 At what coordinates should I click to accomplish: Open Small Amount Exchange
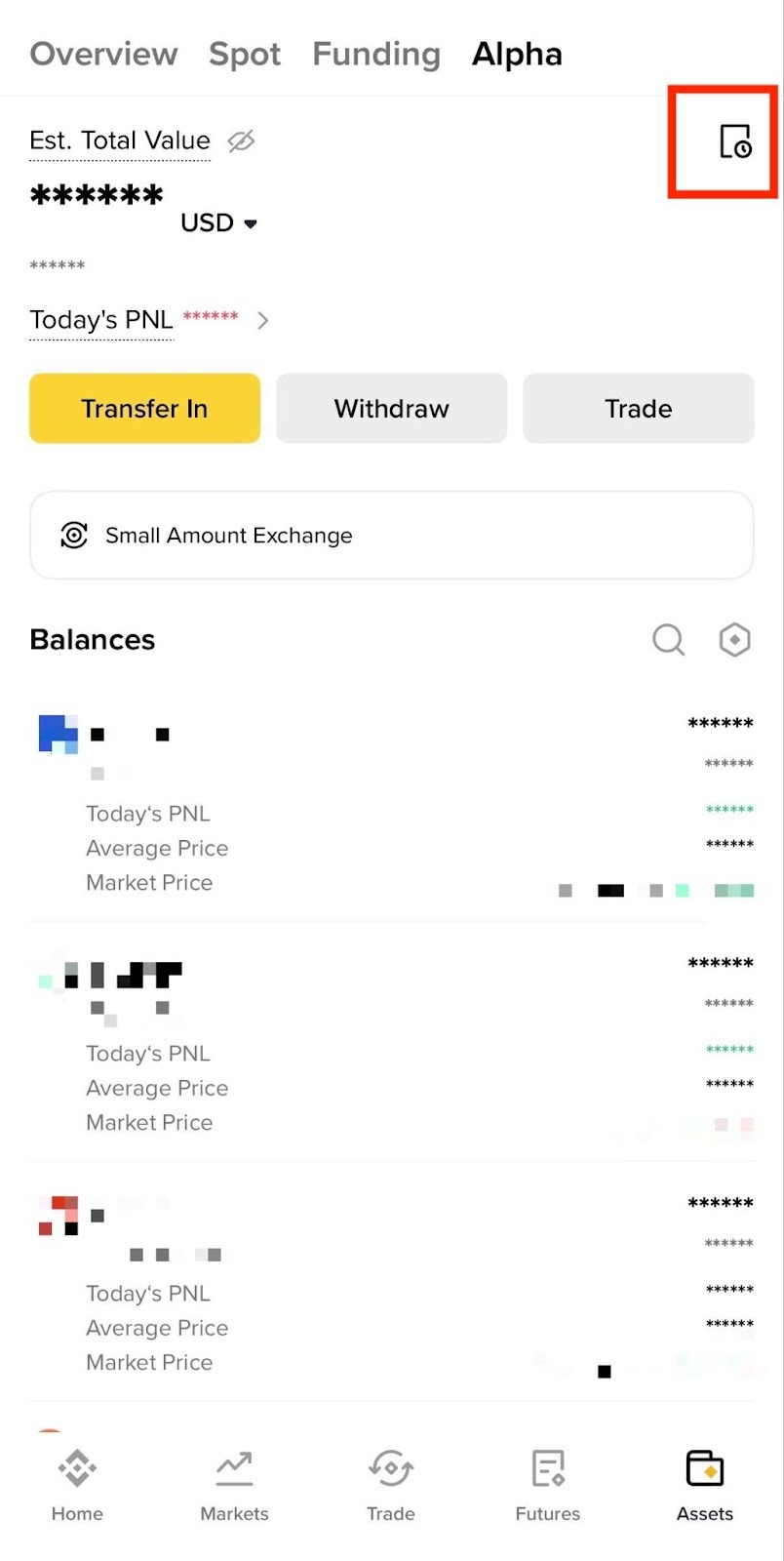click(x=391, y=535)
